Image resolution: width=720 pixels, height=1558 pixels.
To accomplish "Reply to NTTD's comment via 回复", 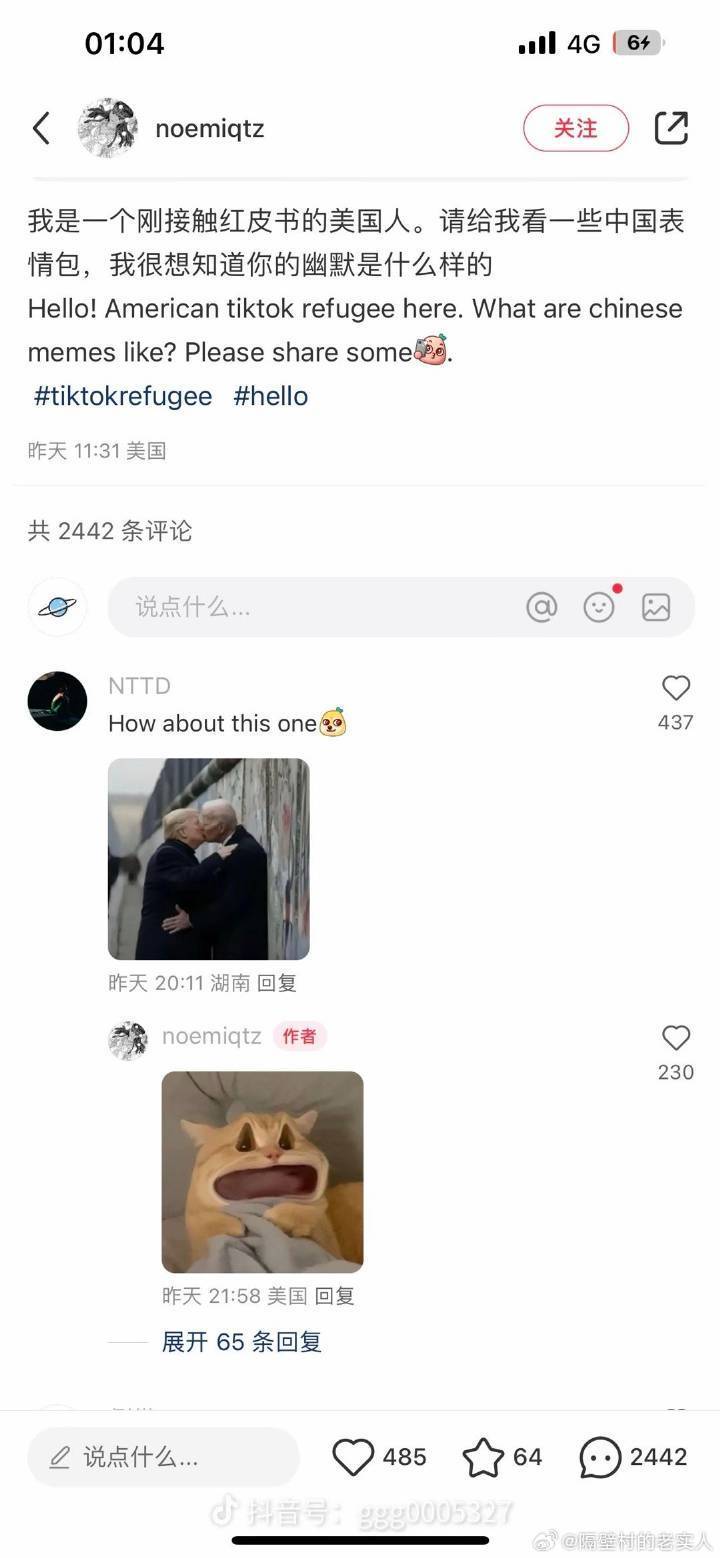I will click(277, 983).
